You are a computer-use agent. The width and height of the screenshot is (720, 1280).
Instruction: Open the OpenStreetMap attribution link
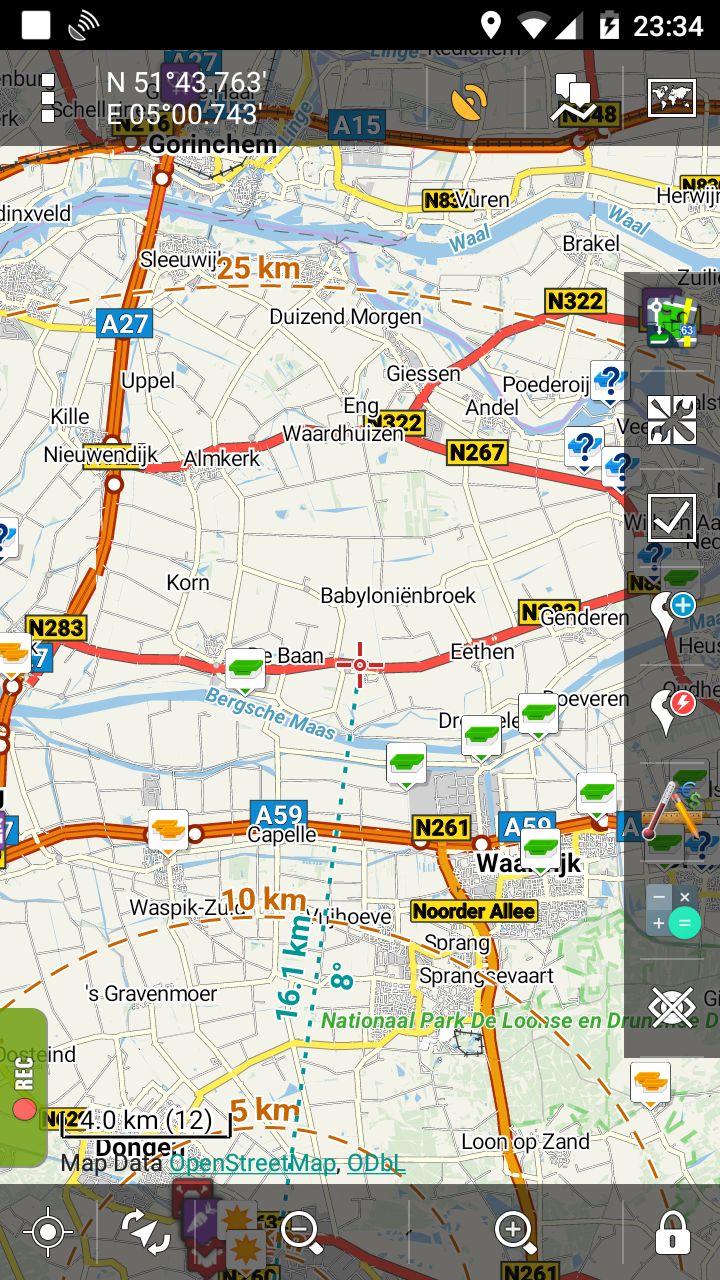point(252,1163)
